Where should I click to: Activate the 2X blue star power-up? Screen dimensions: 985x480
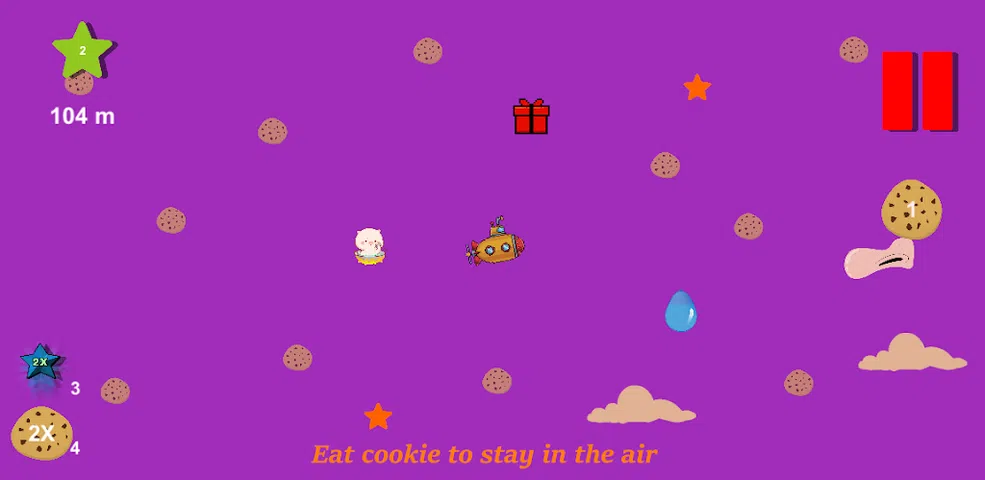40,363
